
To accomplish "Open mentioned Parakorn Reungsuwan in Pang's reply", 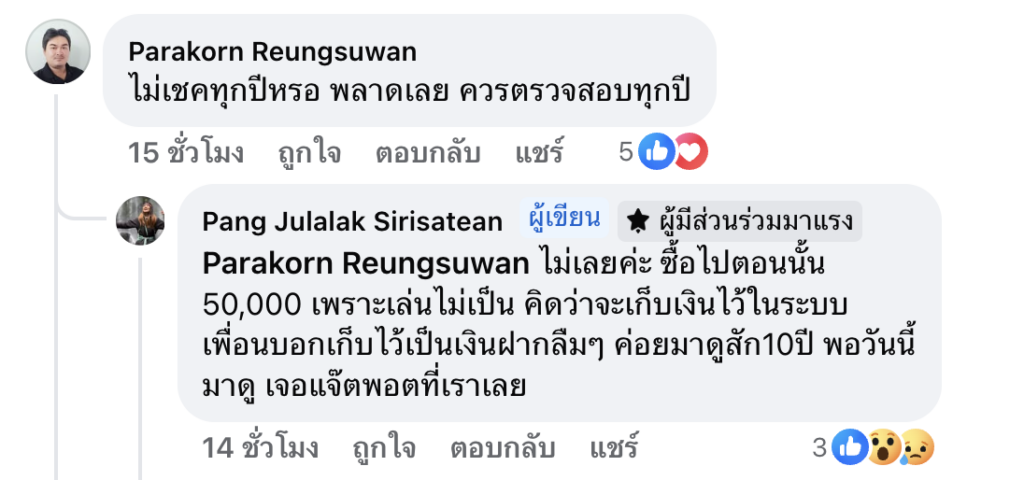I will point(365,264).
